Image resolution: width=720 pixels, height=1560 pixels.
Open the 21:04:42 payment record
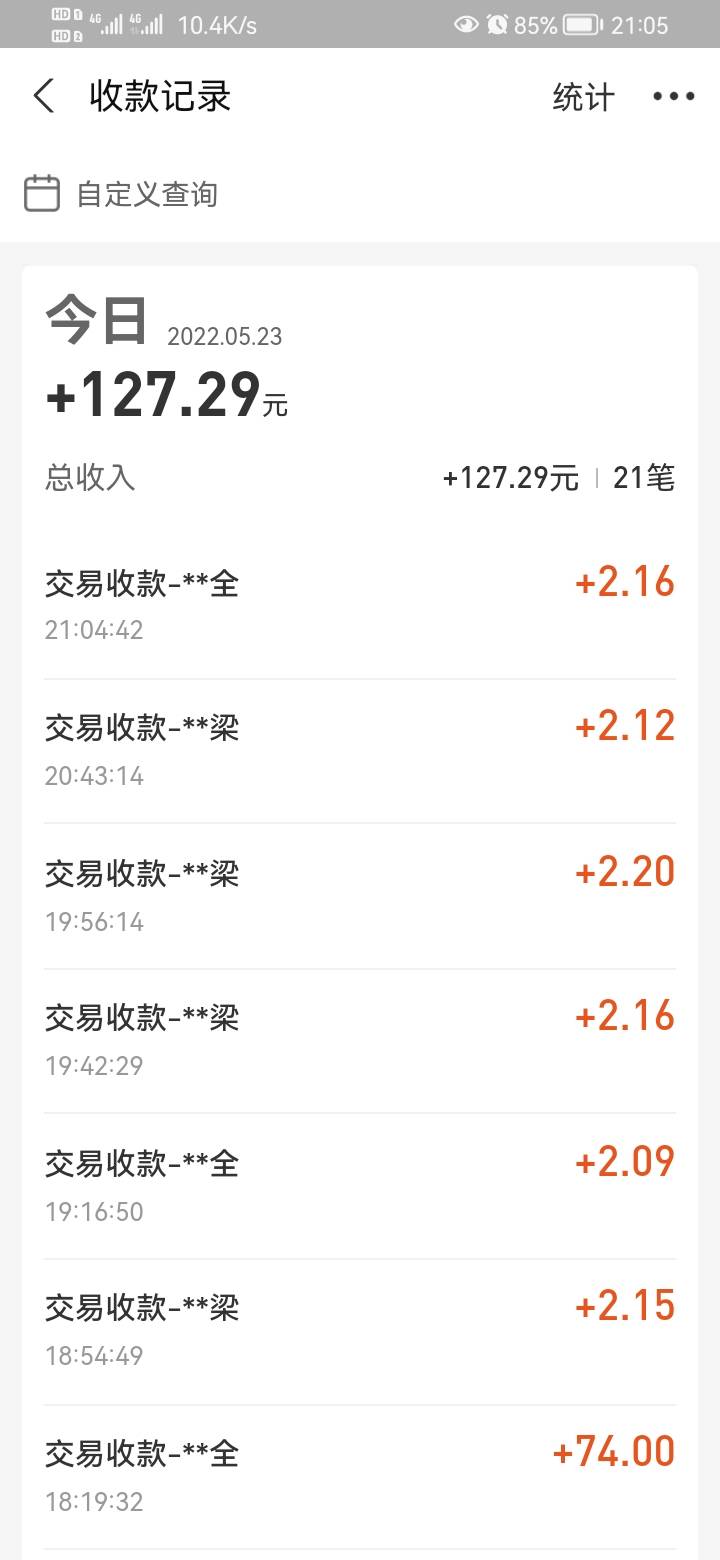pyautogui.click(x=360, y=605)
